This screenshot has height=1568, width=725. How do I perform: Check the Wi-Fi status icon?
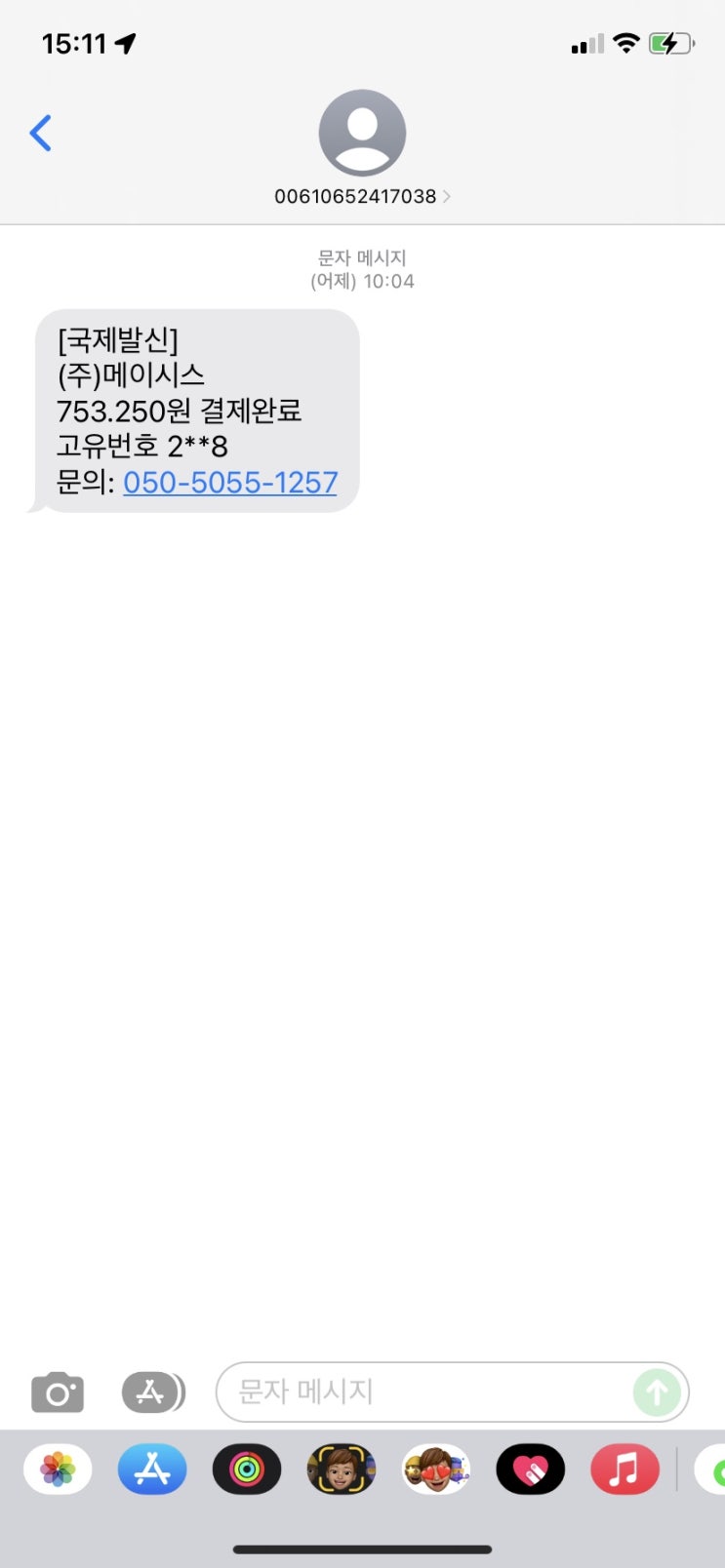(625, 42)
